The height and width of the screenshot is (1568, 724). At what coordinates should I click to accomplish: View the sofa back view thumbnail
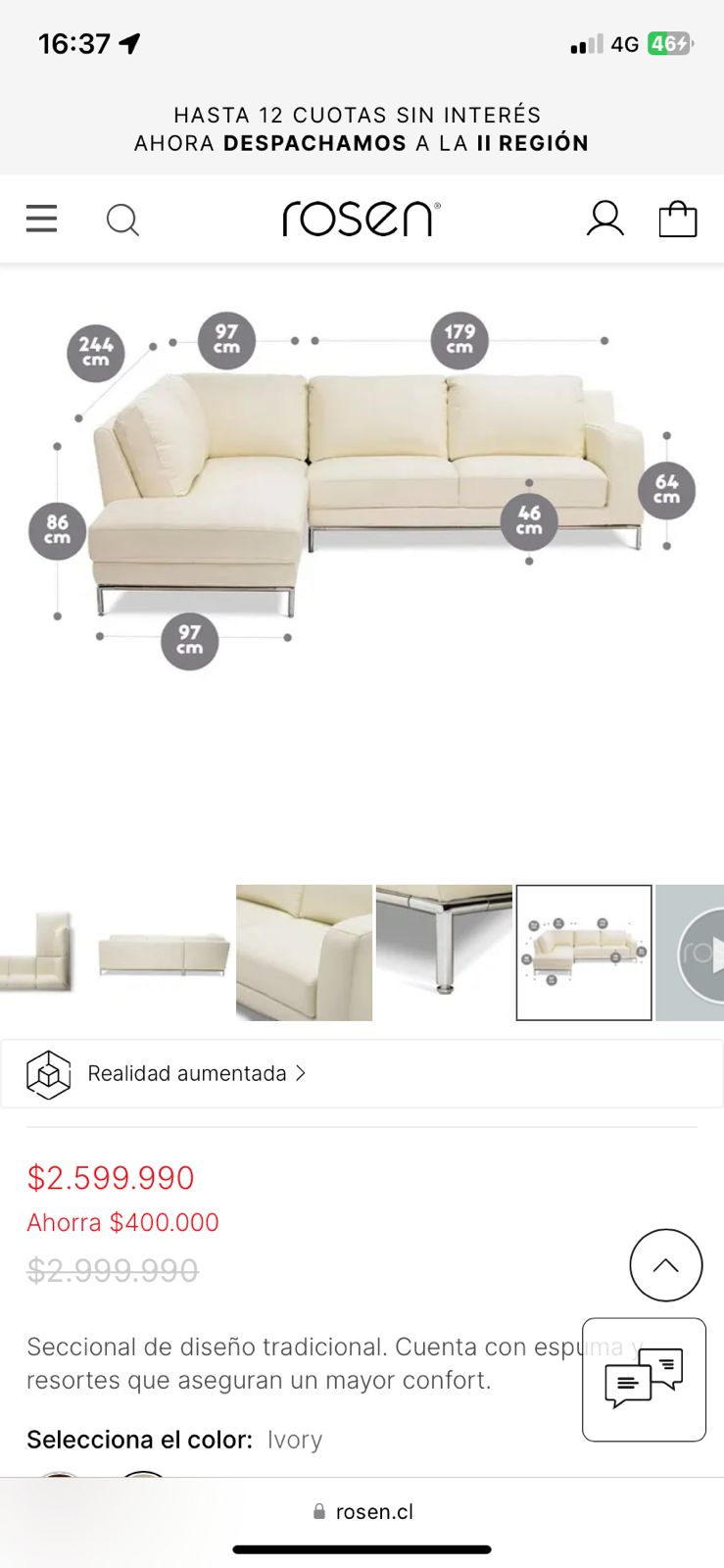[x=165, y=953]
